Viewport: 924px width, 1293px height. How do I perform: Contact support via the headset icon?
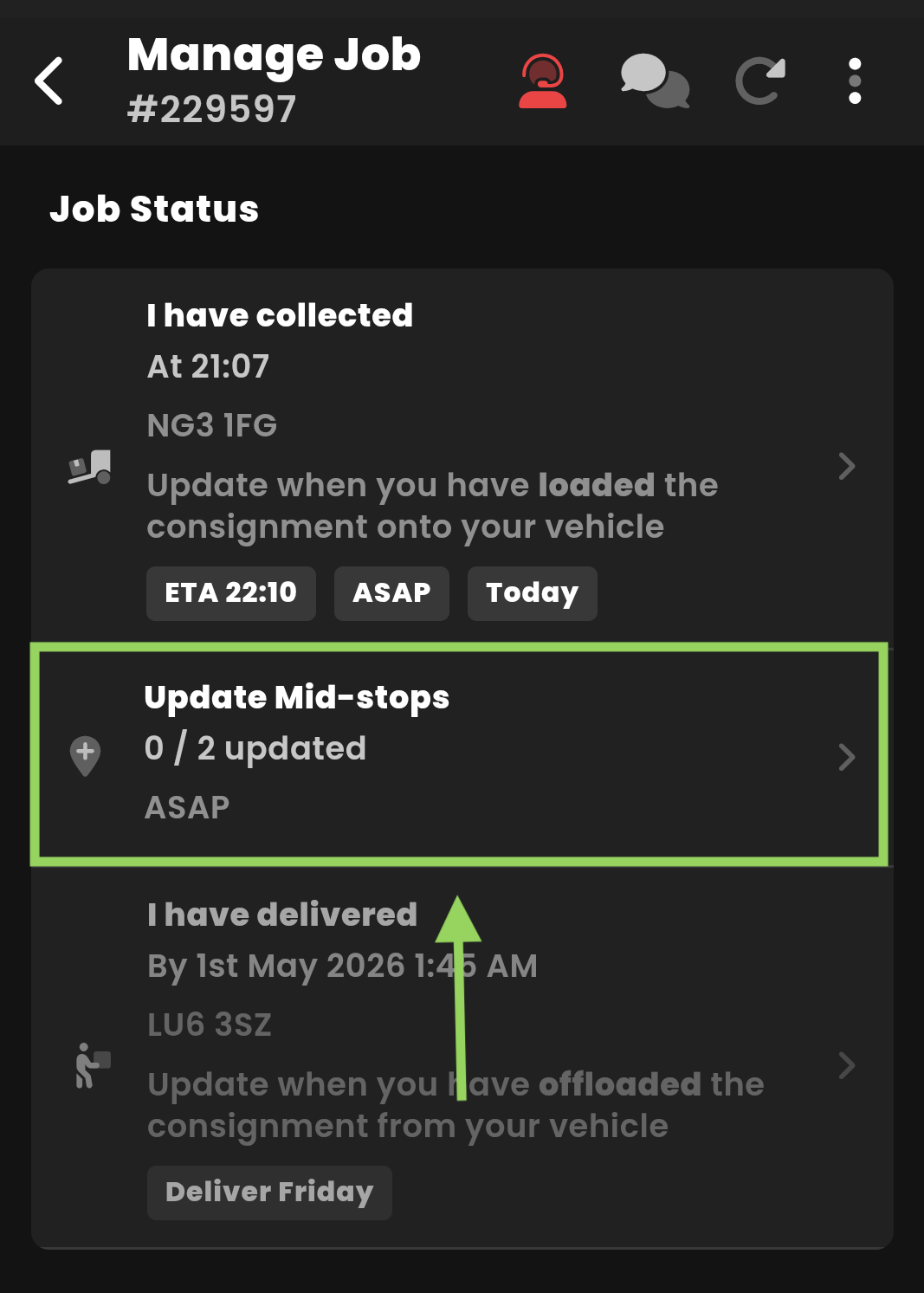point(543,81)
